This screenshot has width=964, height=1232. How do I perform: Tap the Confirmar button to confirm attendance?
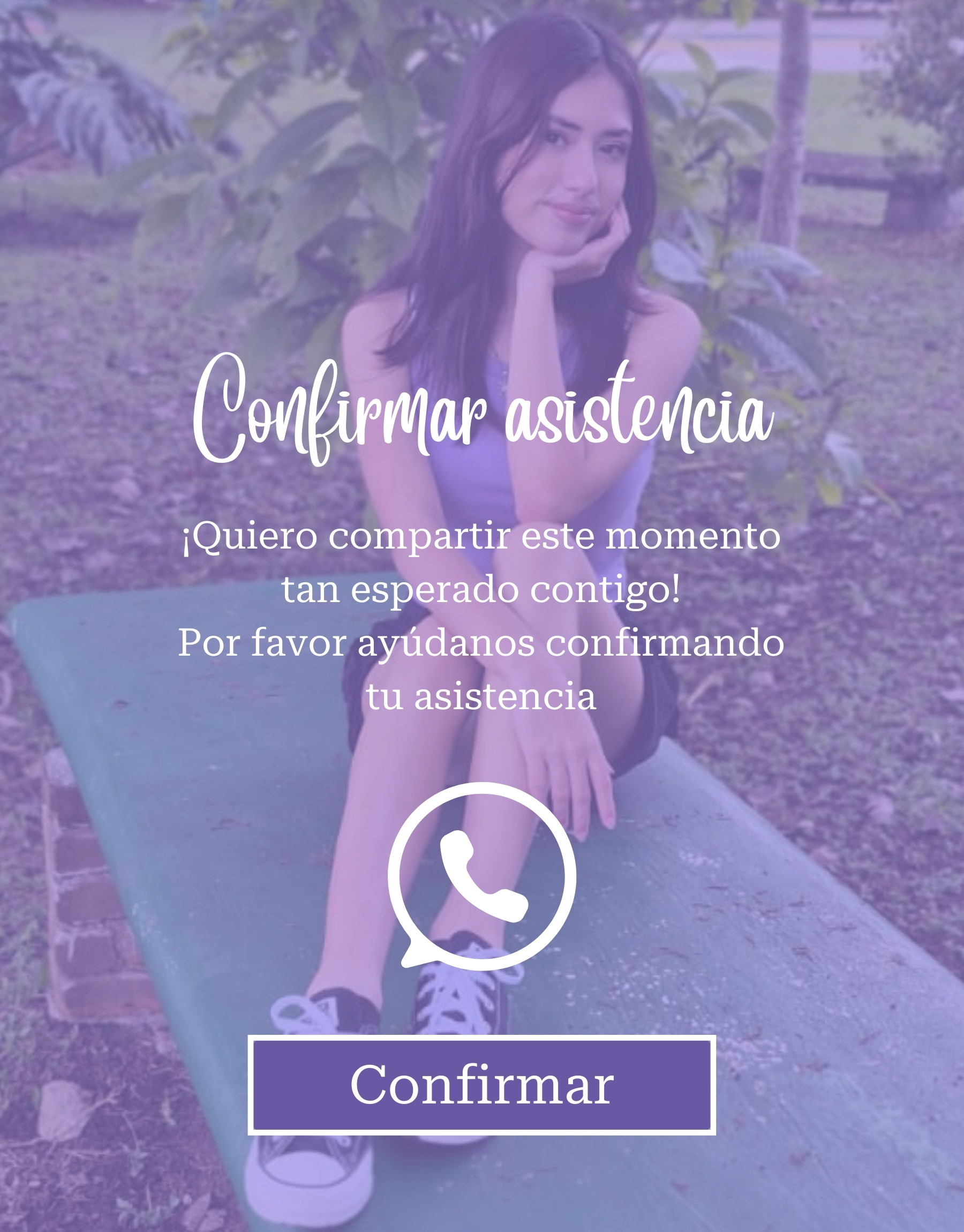coord(481,1085)
